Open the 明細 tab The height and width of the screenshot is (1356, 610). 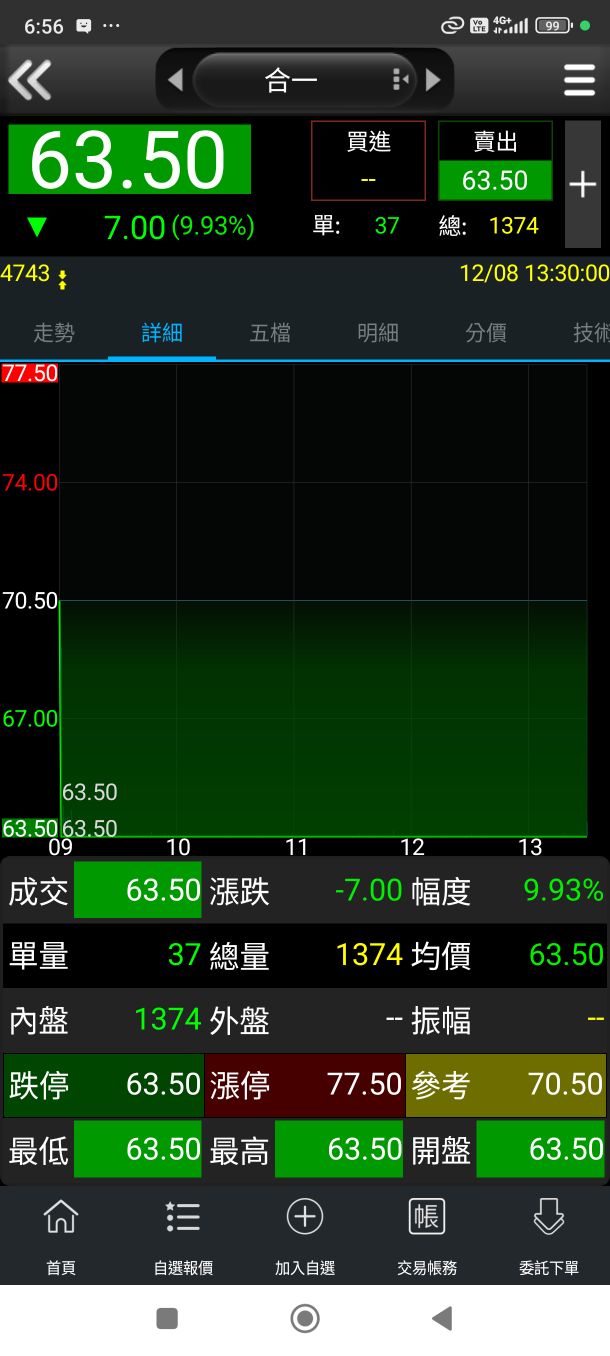pos(378,333)
